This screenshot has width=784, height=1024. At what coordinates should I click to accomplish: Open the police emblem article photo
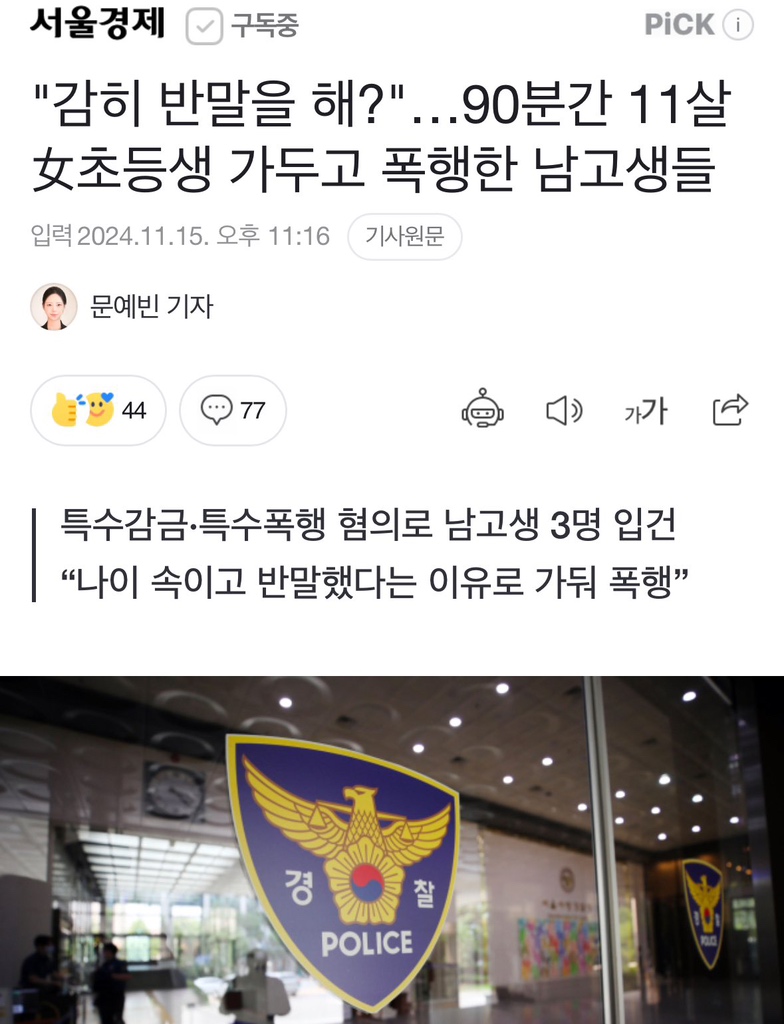pos(392,850)
